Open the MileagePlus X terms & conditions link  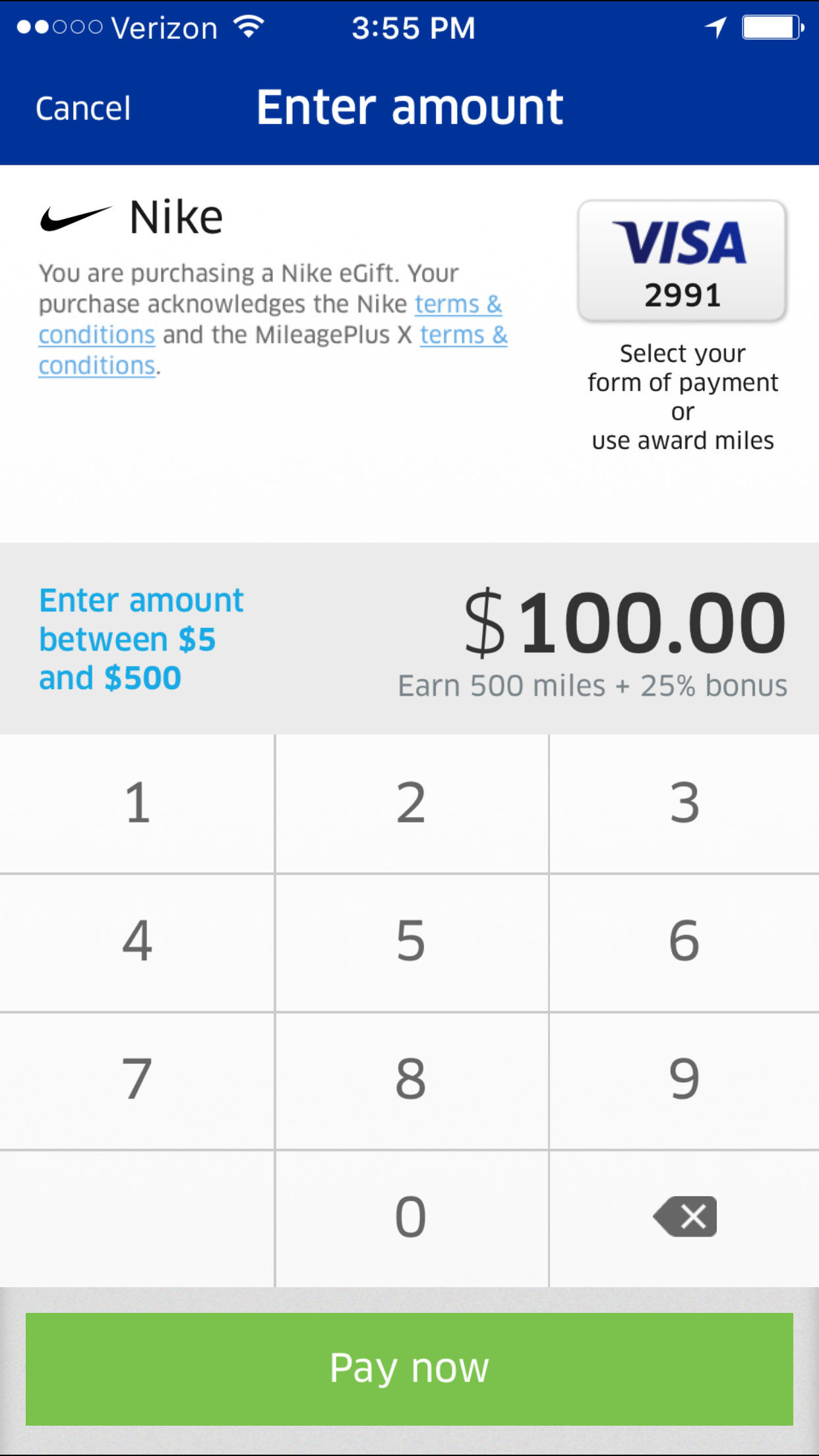click(x=463, y=336)
